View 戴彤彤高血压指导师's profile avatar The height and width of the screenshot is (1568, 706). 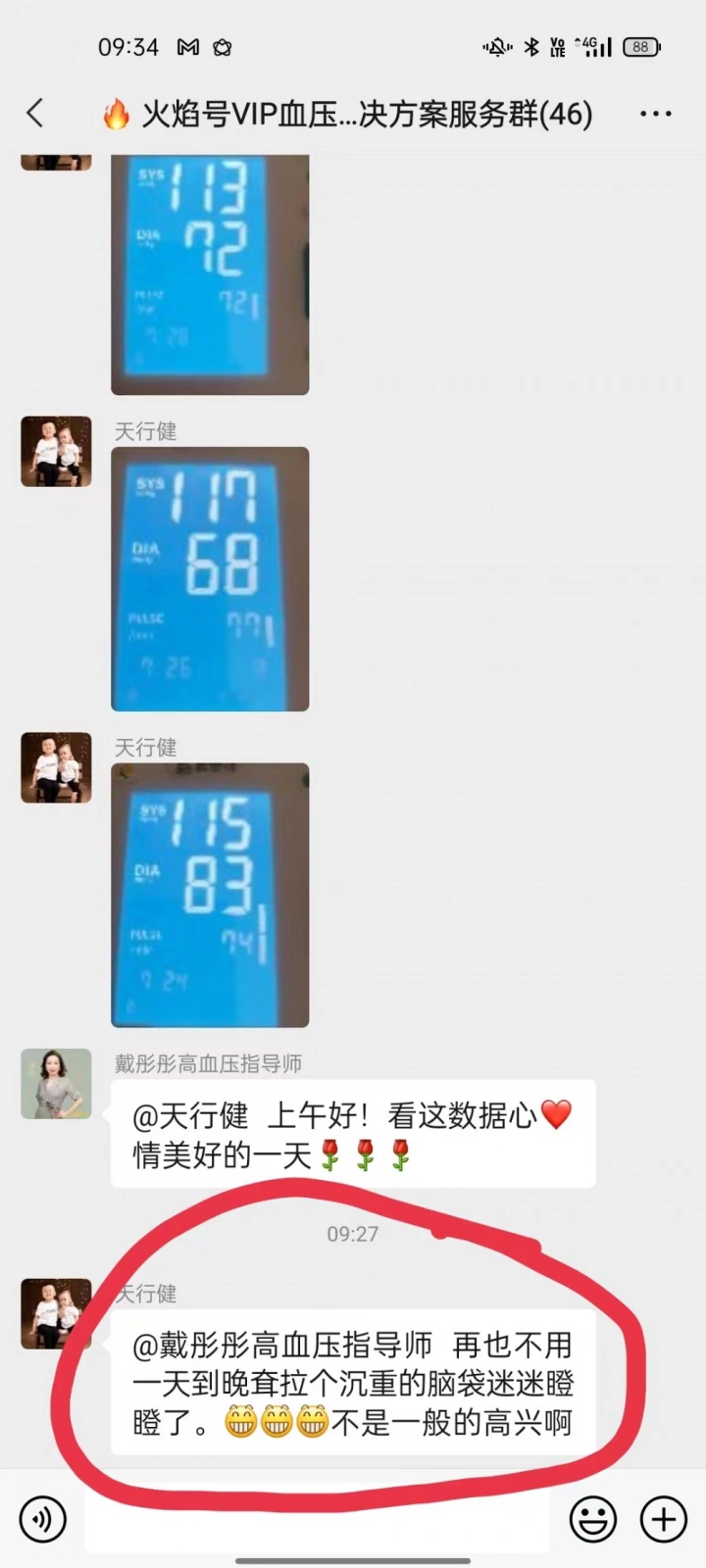click(56, 1084)
